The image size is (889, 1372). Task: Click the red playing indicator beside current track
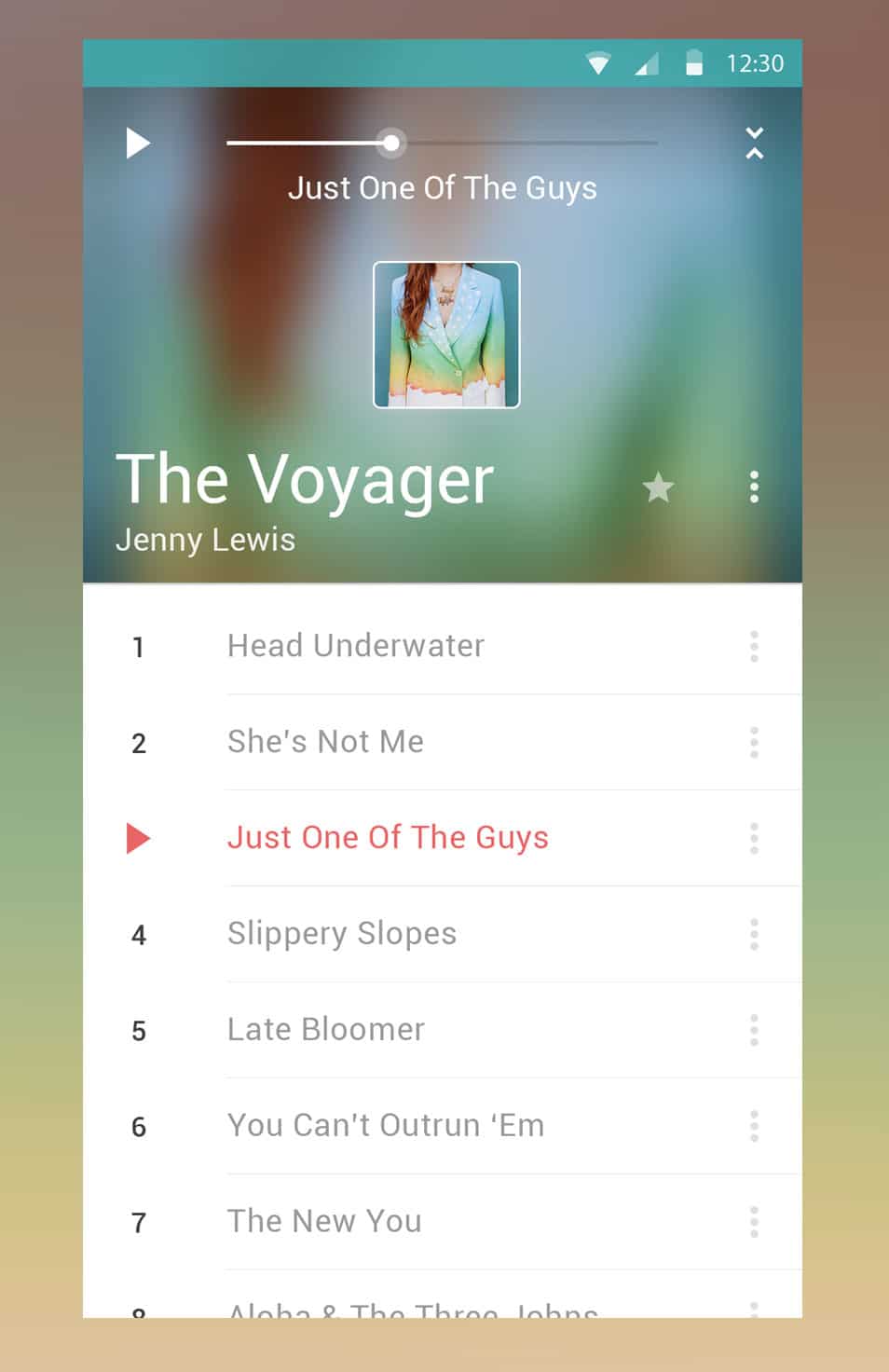138,838
